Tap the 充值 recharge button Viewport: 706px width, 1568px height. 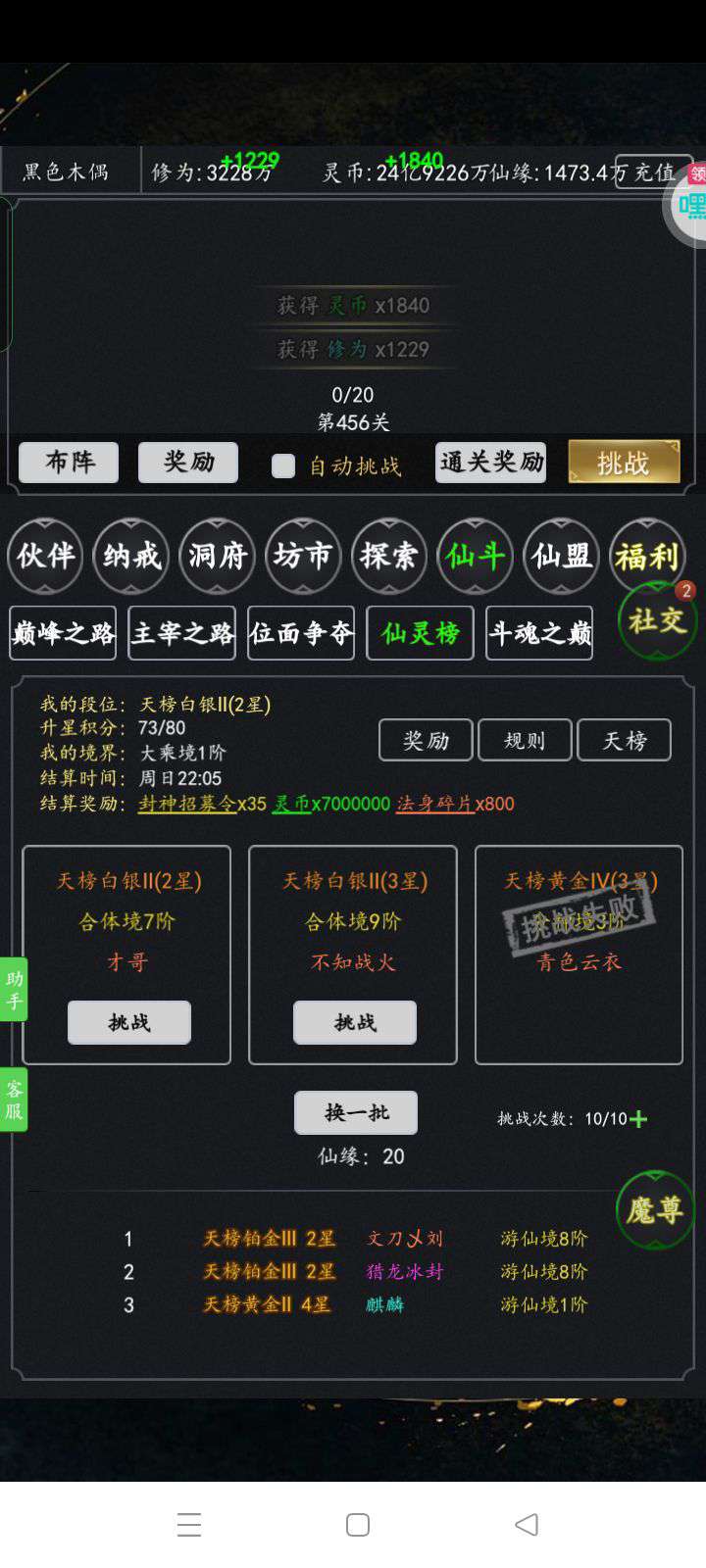pyautogui.click(x=653, y=172)
